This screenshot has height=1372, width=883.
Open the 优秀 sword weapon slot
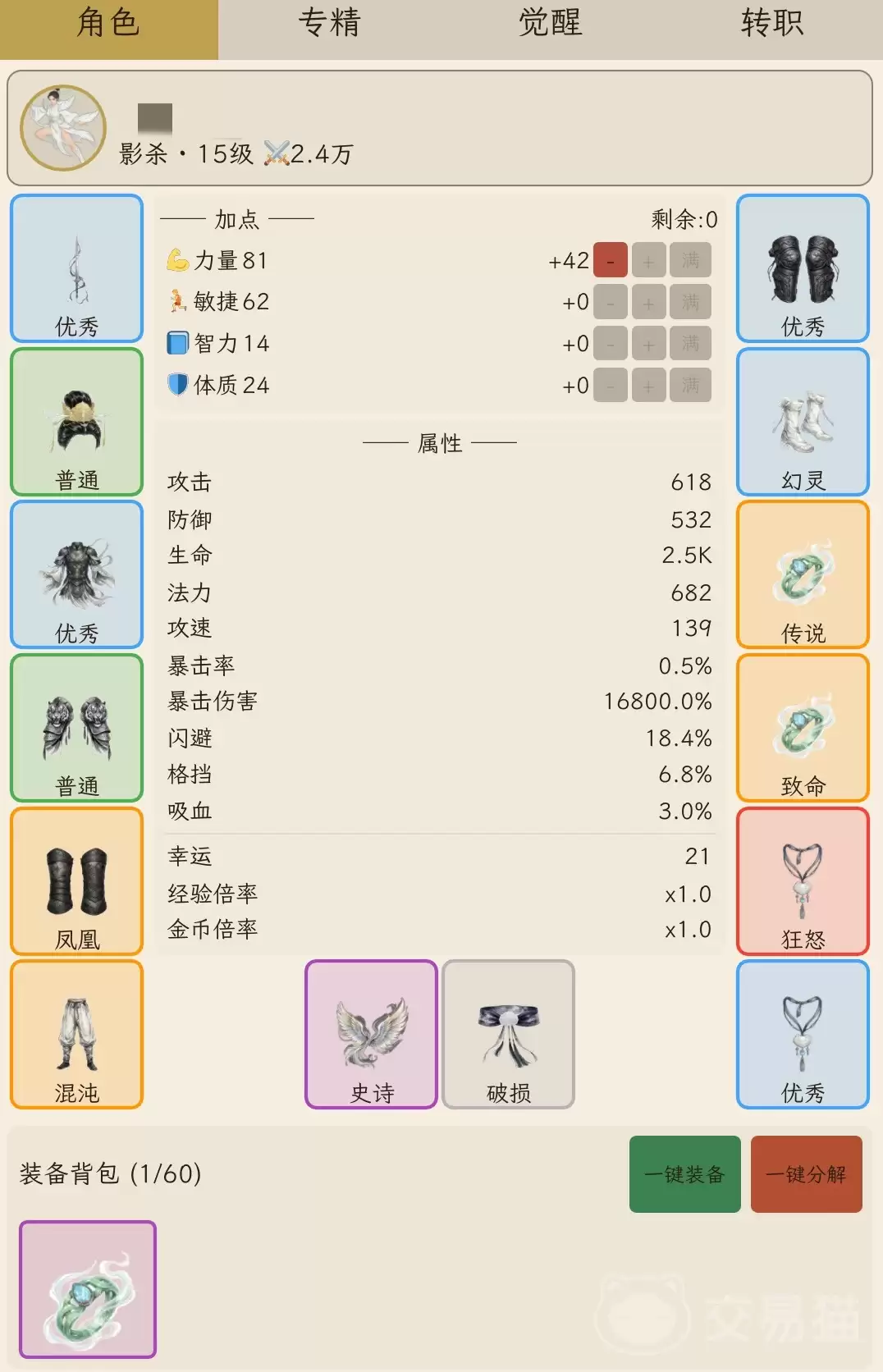pyautogui.click(x=77, y=268)
